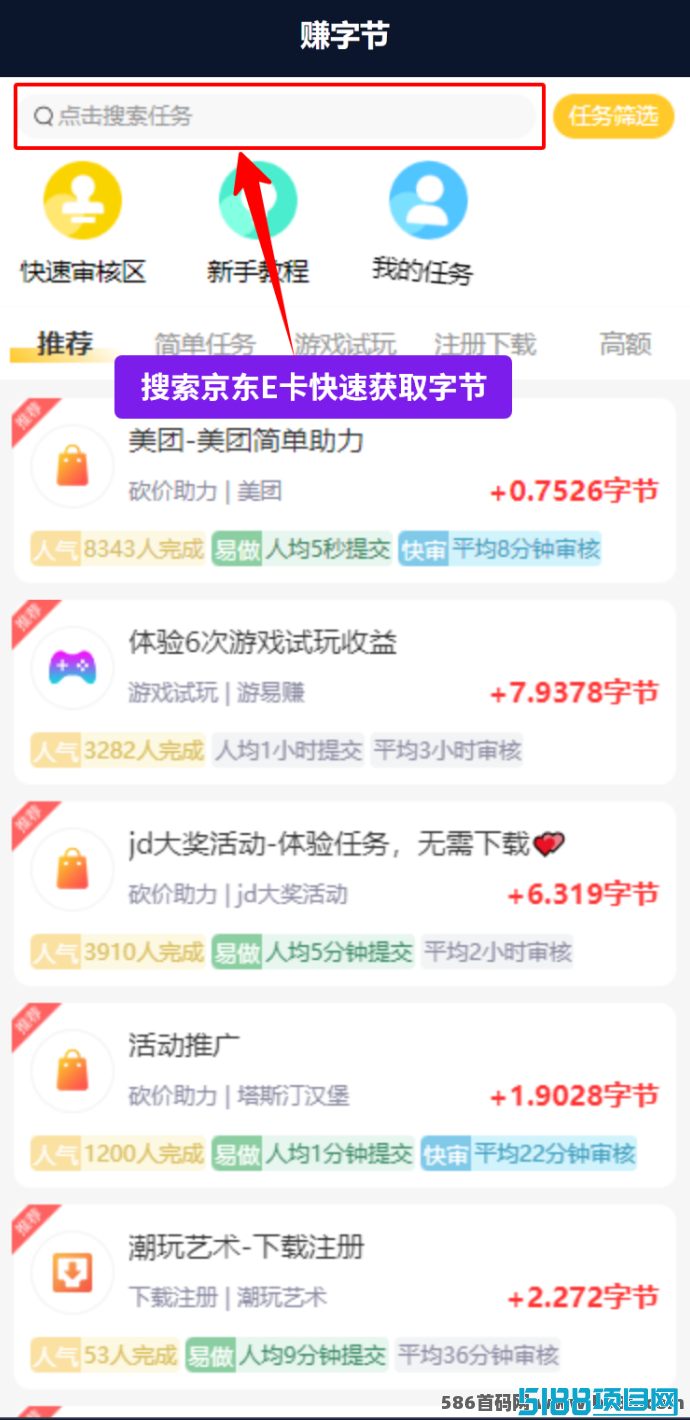Switch to the 游戏试玩 tab
This screenshot has height=1420, width=690.
point(345,344)
